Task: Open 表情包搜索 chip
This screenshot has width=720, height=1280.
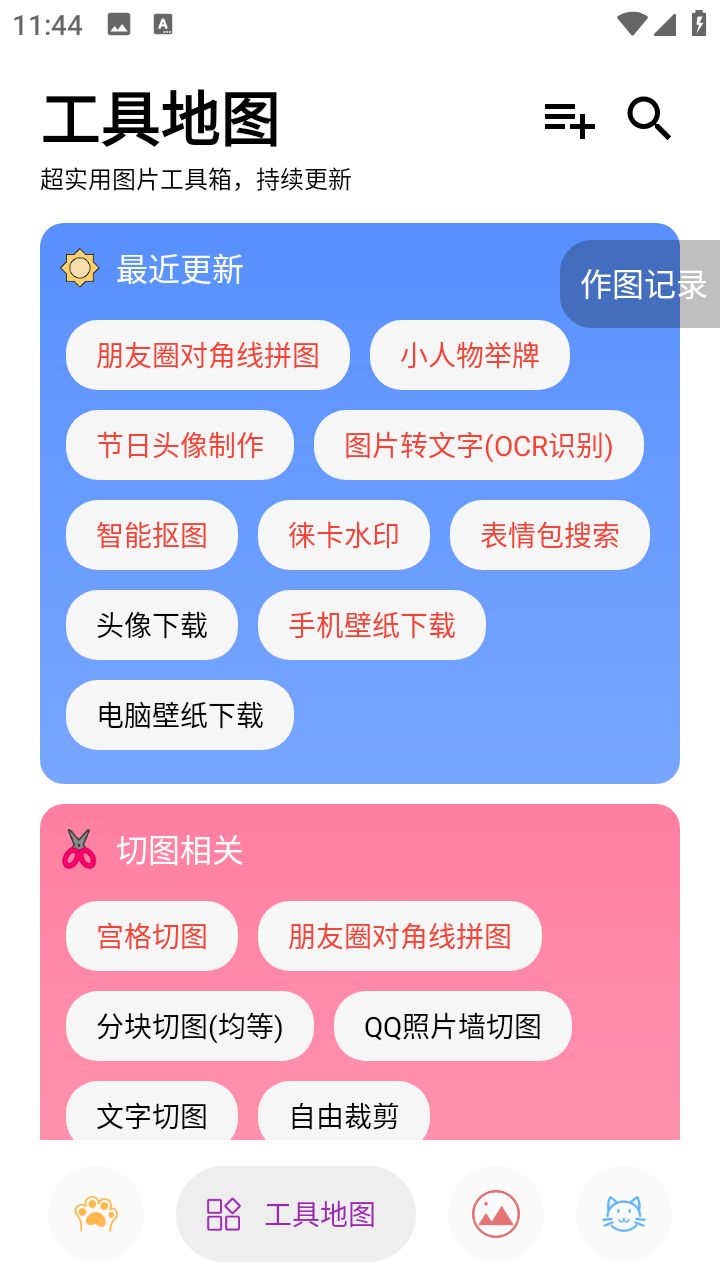Action: click(549, 535)
